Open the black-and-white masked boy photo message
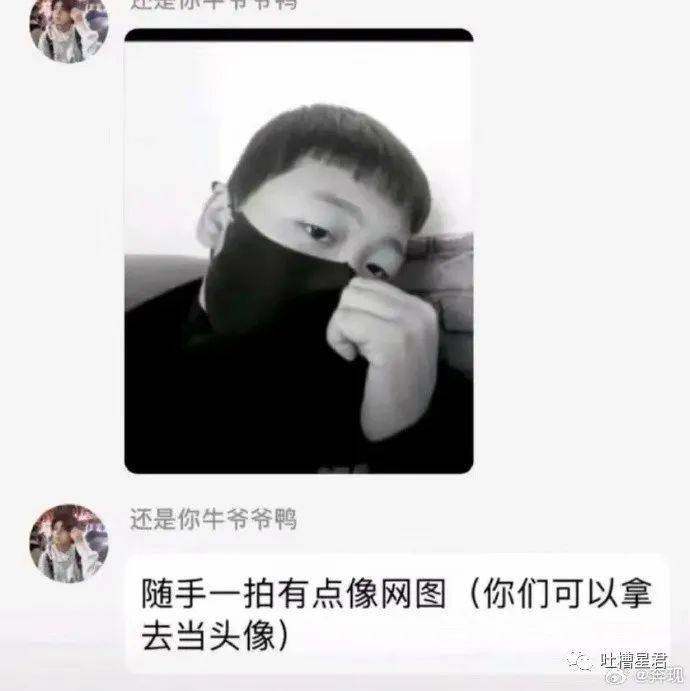Image resolution: width=690 pixels, height=691 pixels. pos(298,250)
